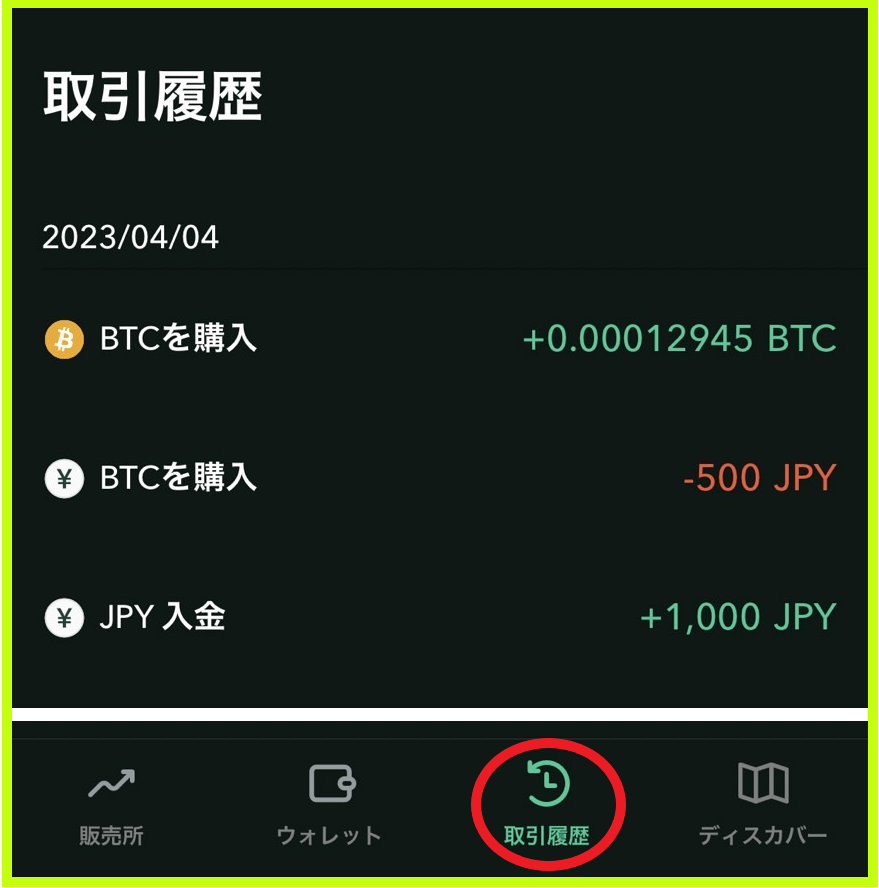Image resolution: width=879 pixels, height=888 pixels.
Task: Select the 取引履歴 tab
Action: click(x=547, y=804)
